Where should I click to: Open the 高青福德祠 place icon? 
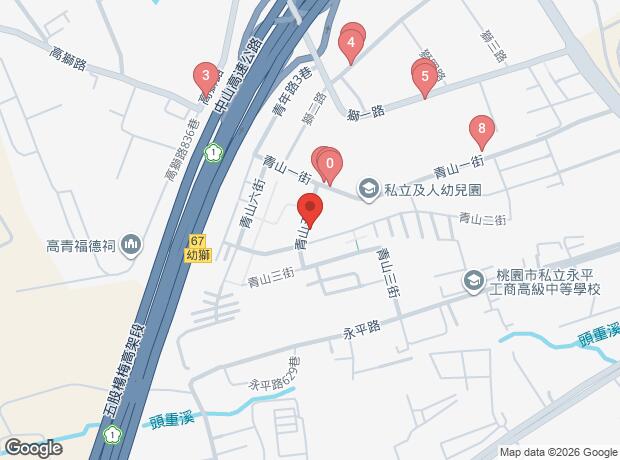pos(130,246)
